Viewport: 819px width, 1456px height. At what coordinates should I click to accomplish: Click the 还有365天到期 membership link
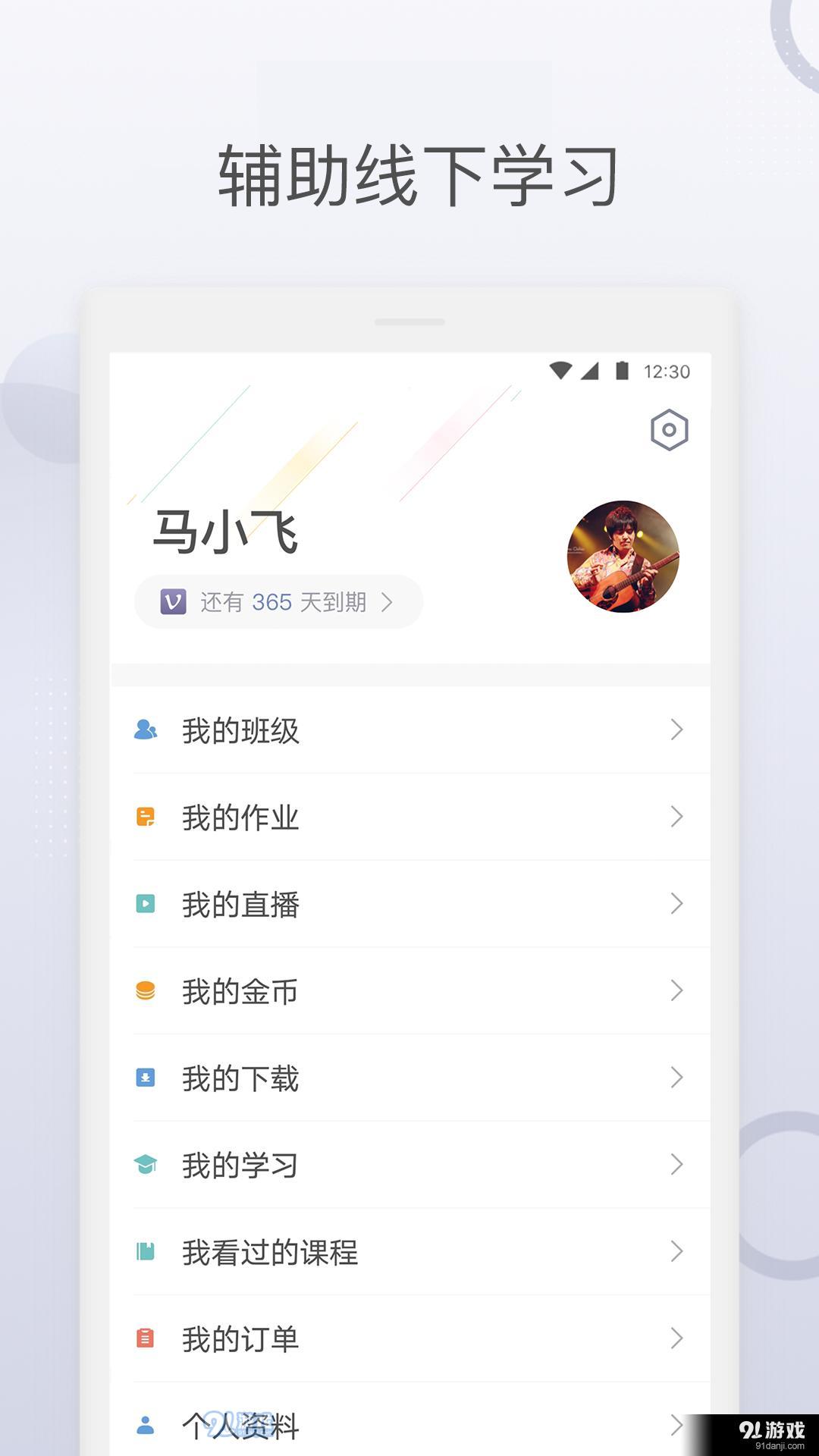(281, 602)
